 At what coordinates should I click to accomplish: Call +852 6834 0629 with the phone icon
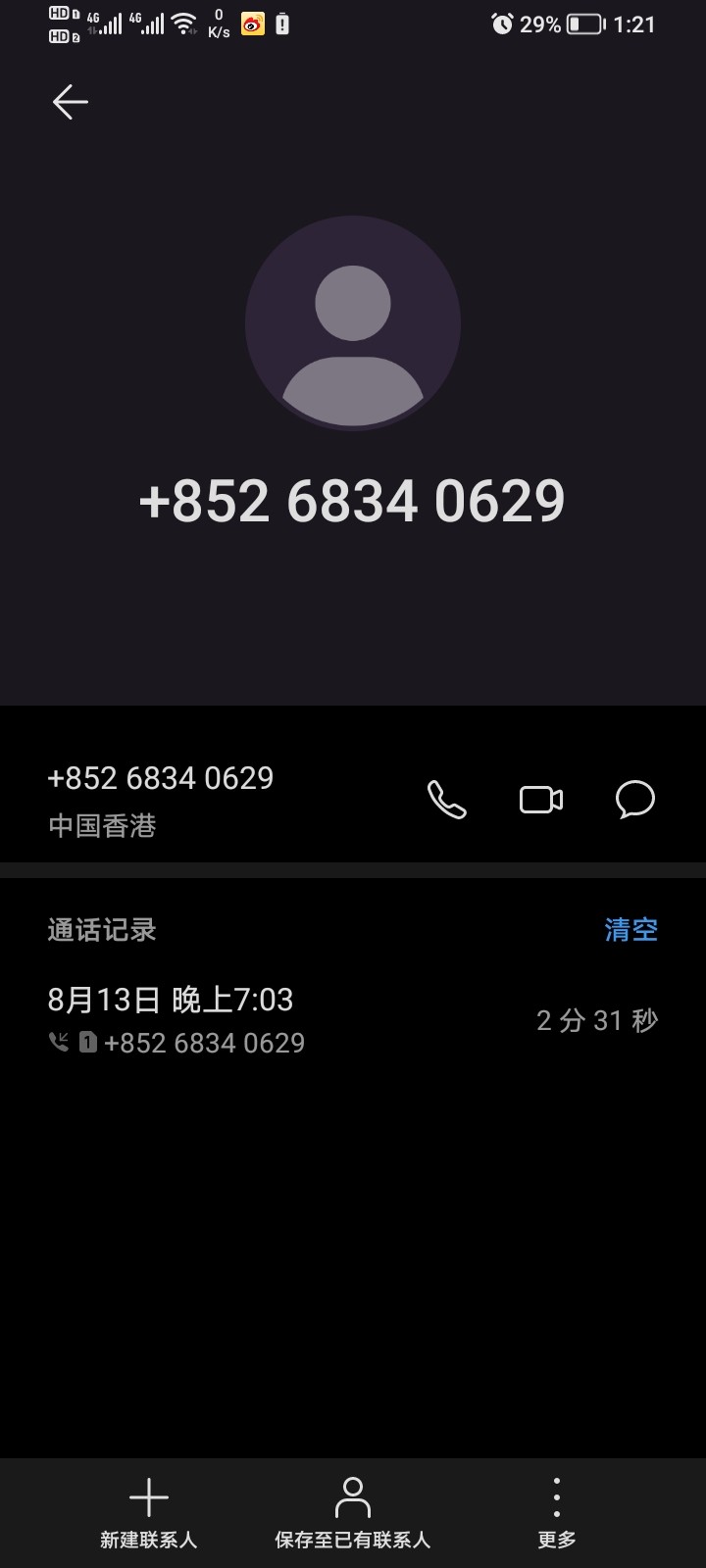(447, 800)
